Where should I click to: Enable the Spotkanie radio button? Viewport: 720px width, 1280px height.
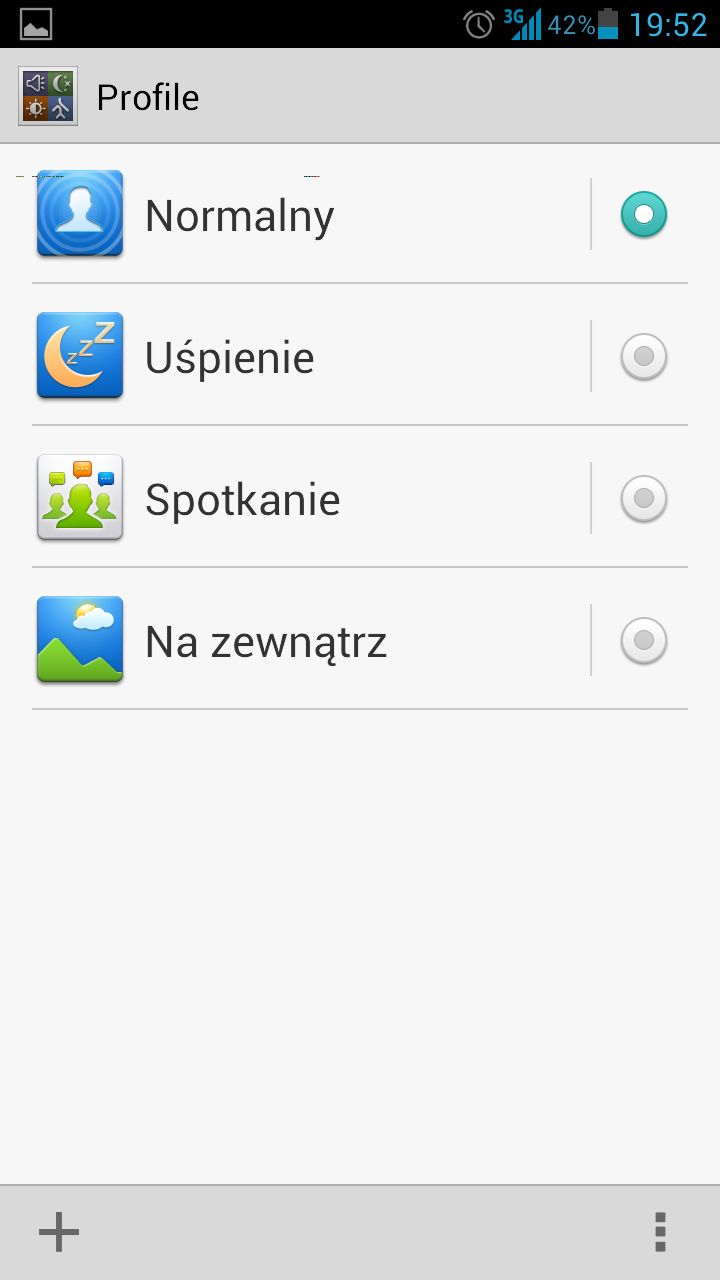point(643,498)
